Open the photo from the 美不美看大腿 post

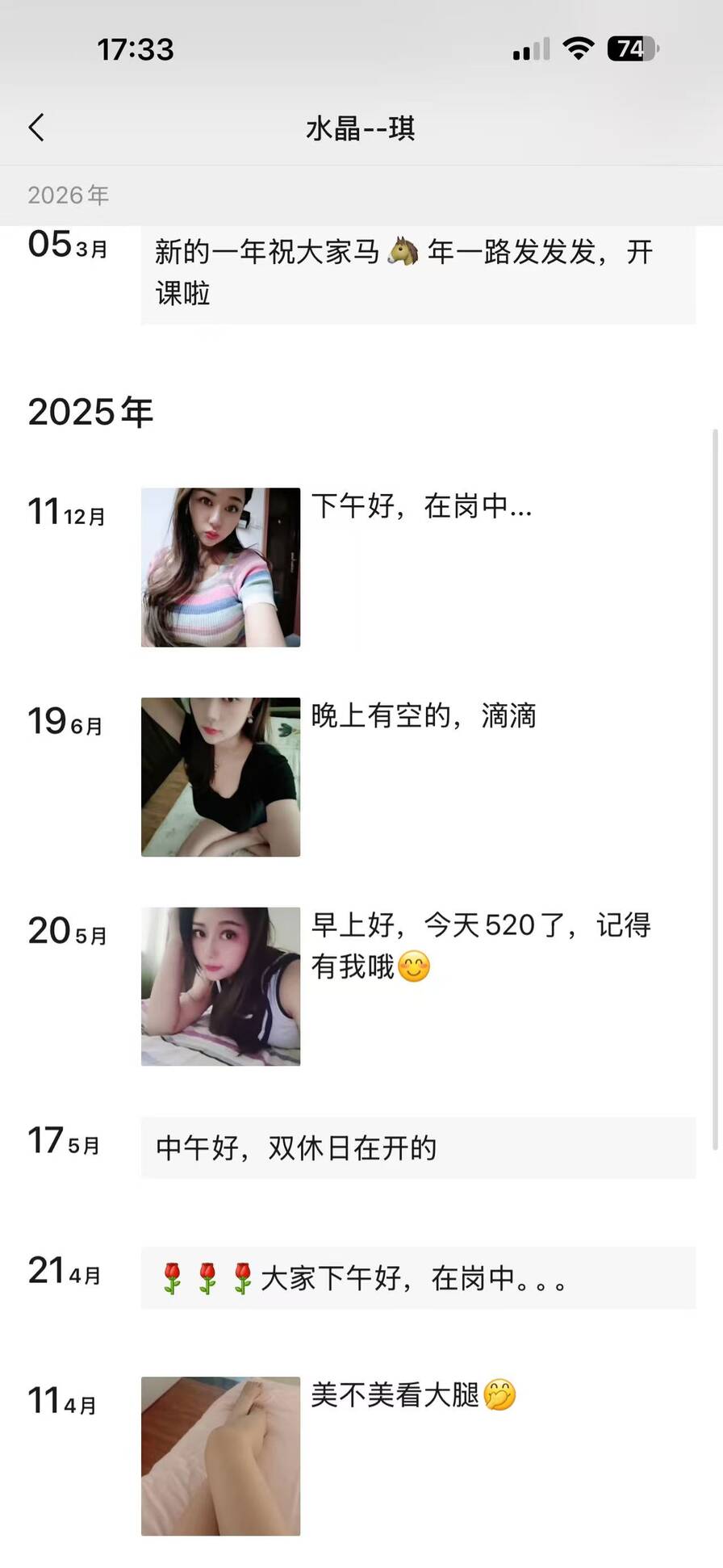[x=220, y=1456]
